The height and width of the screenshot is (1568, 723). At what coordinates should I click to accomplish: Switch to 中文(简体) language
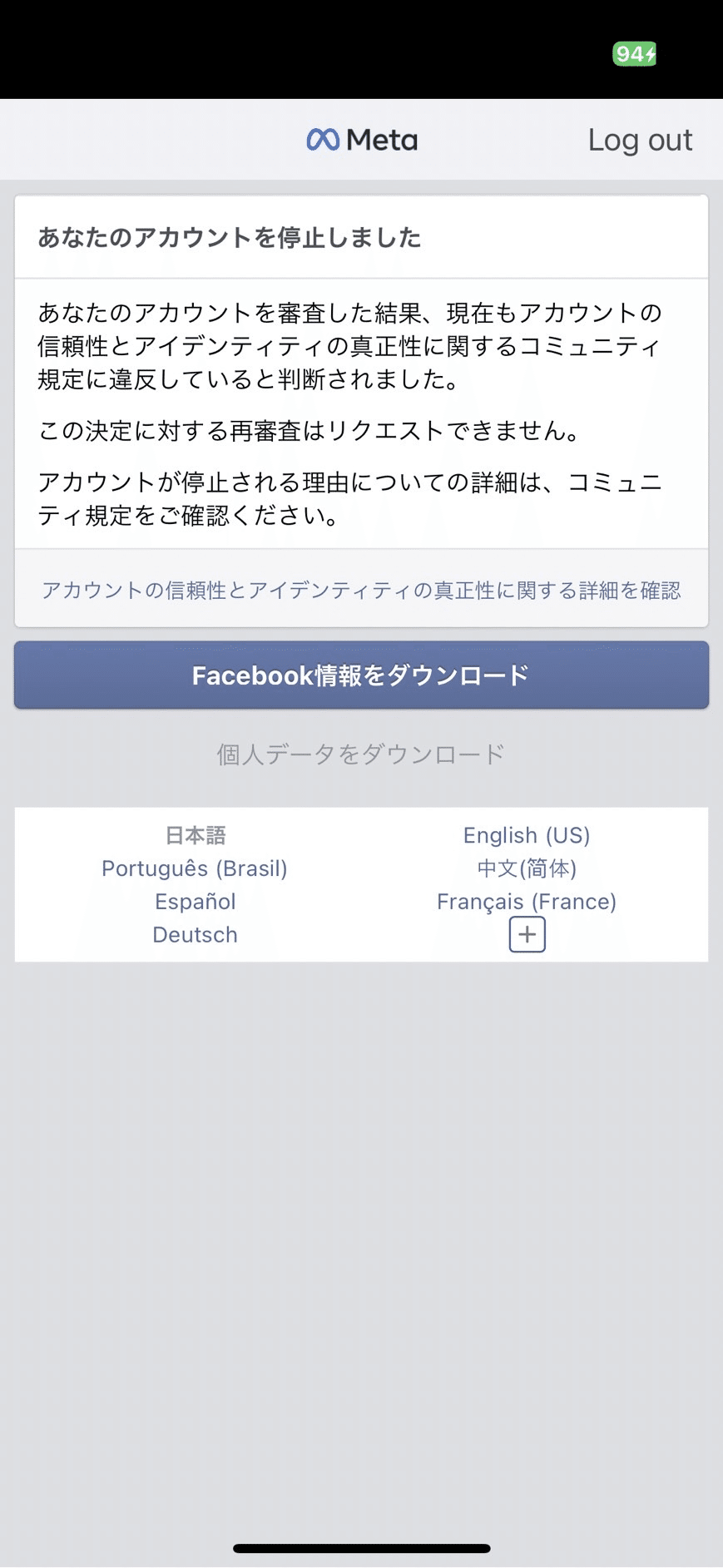[x=526, y=868]
